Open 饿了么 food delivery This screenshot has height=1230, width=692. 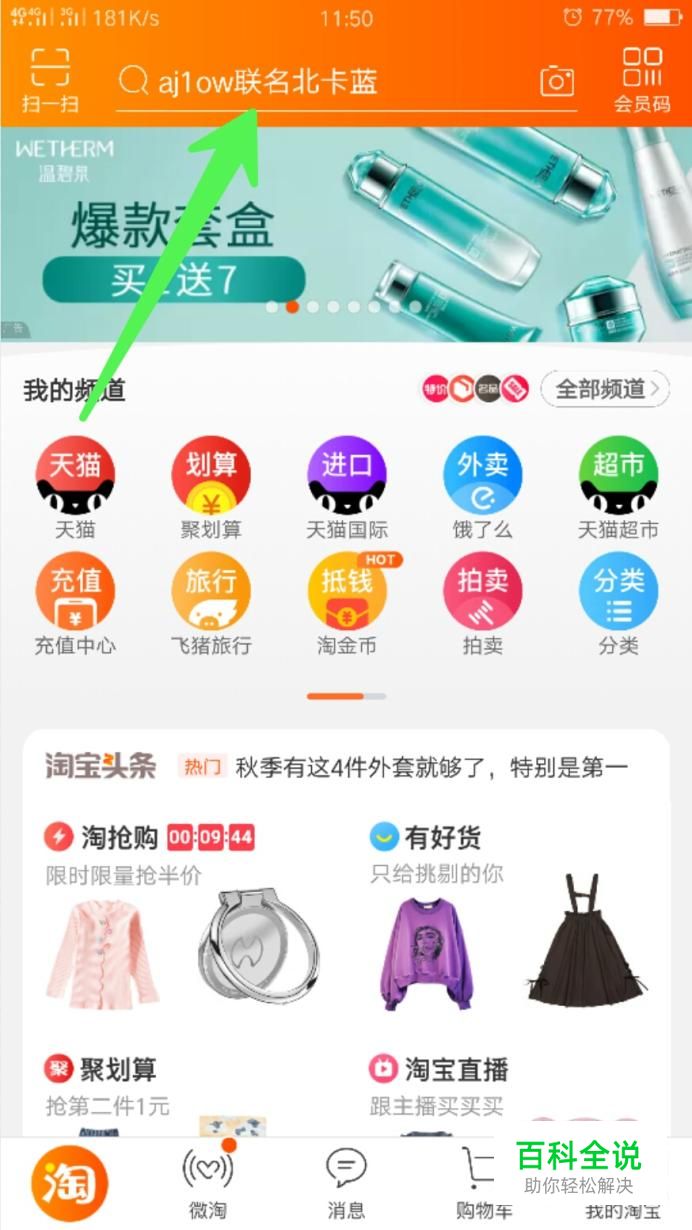483,489
